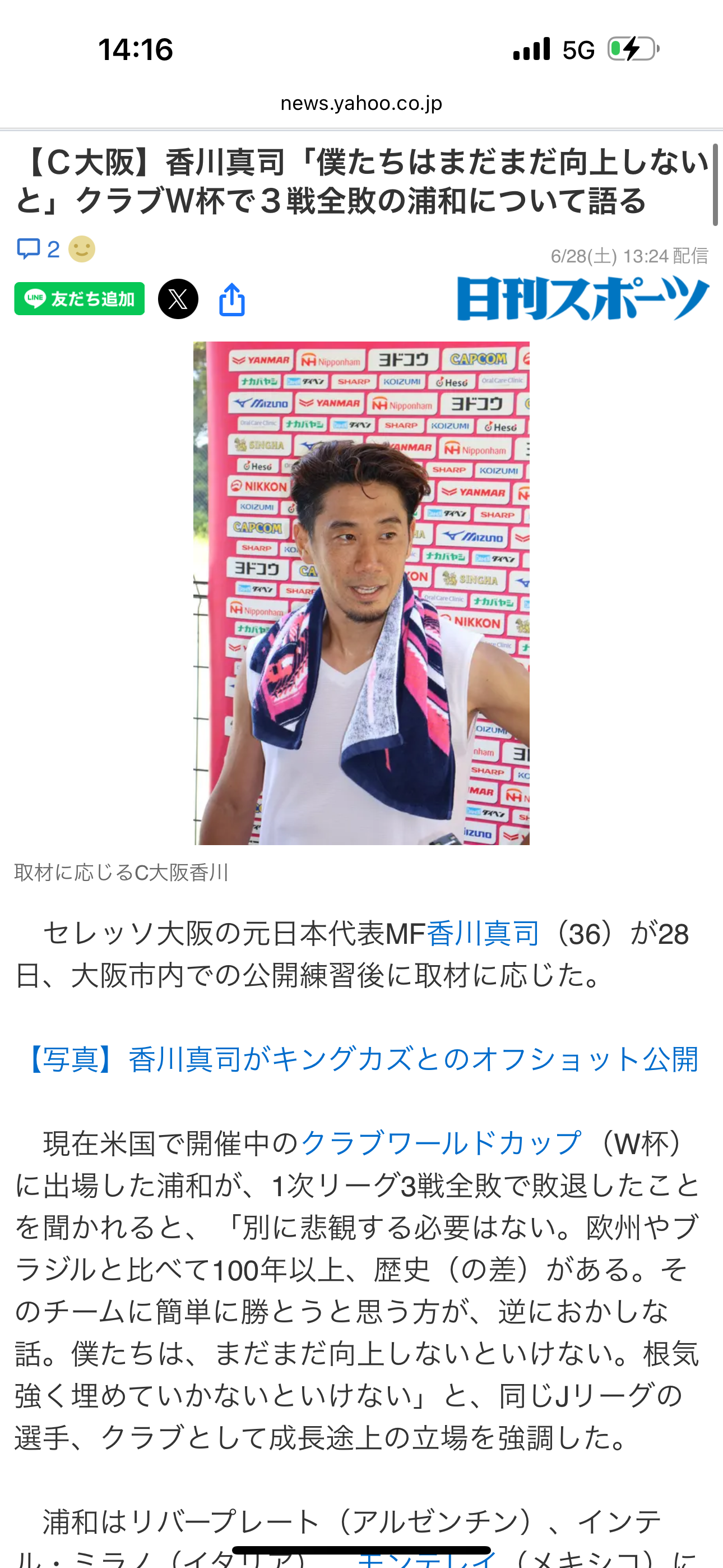723x1568 pixels.
Task: Open the 【写真】 King Kazu off-shot link
Action: point(361,1059)
